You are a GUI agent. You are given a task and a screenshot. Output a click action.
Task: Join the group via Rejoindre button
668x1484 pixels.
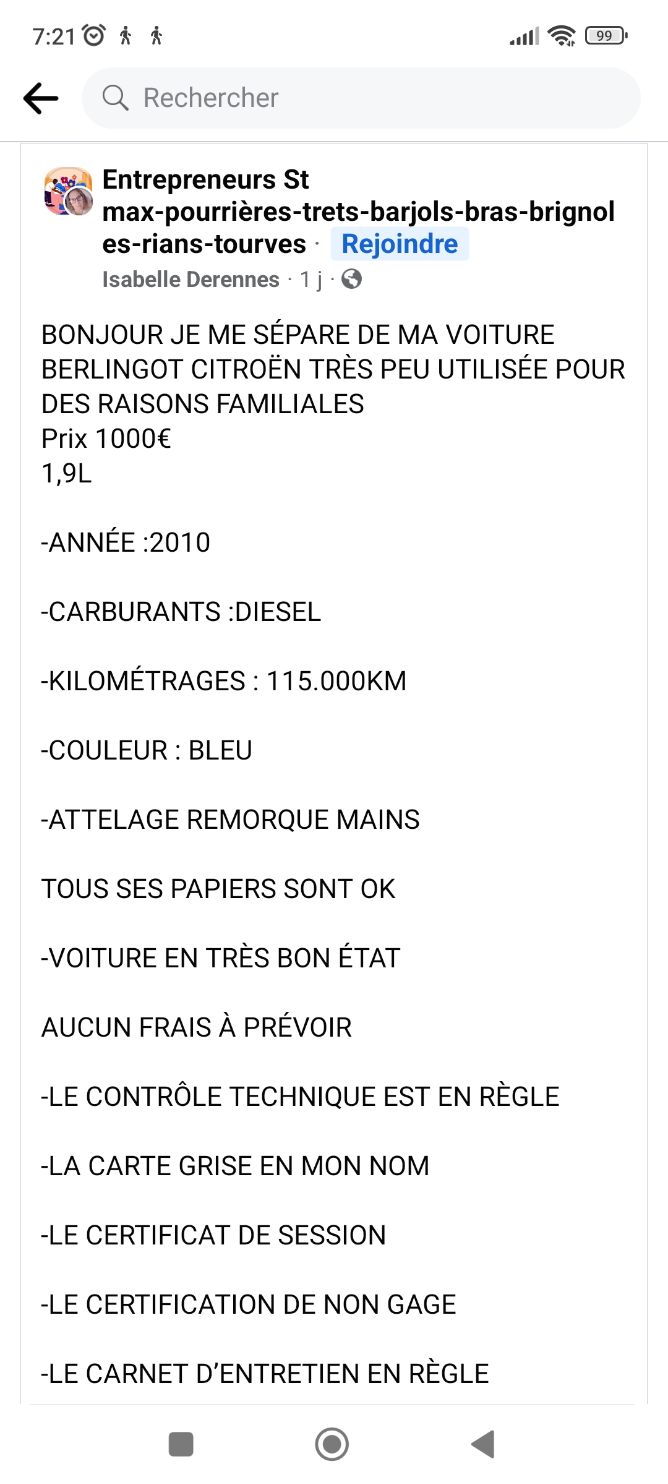point(400,244)
